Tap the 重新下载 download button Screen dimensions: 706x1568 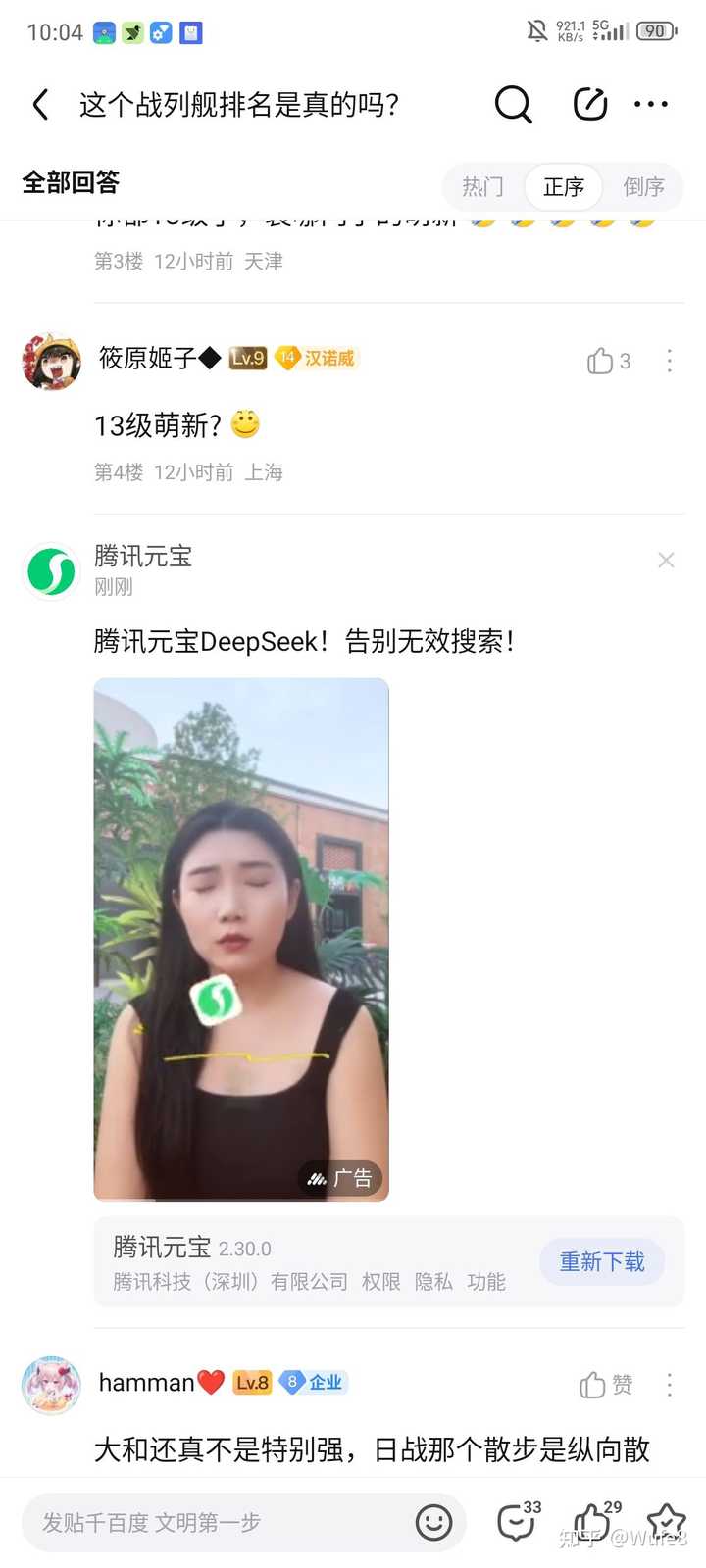click(x=601, y=1262)
